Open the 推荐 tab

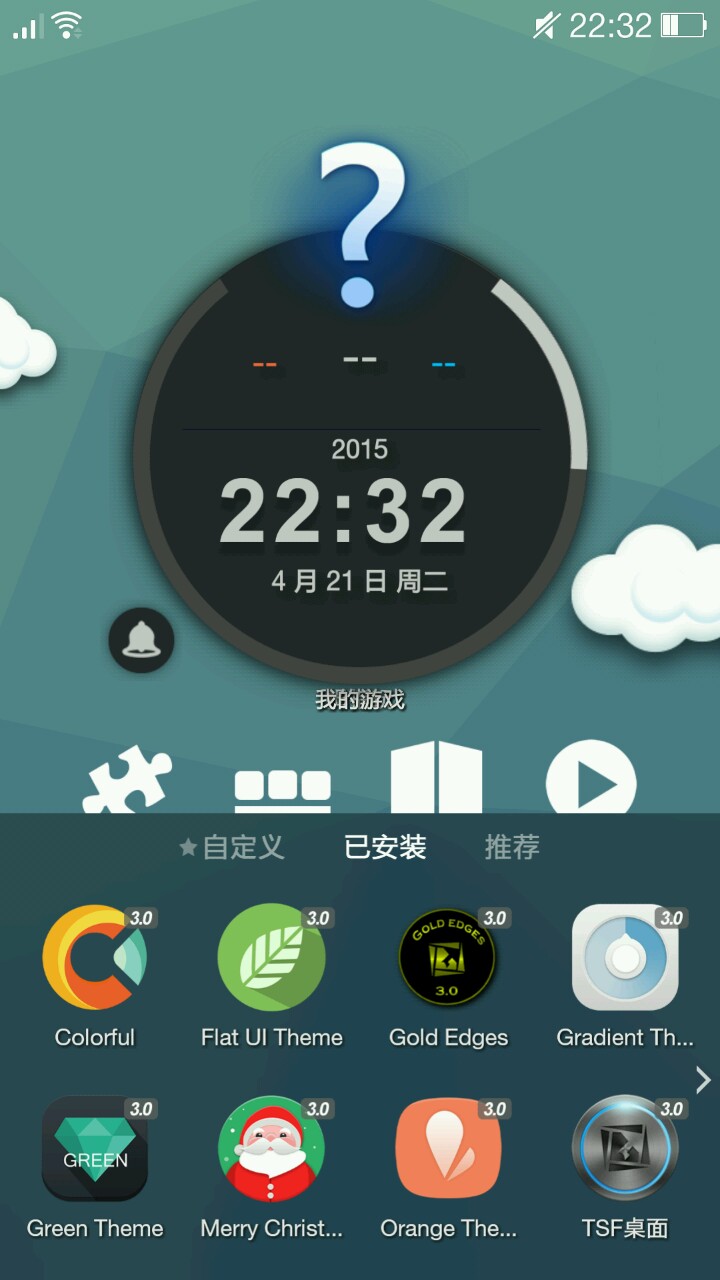coord(512,848)
